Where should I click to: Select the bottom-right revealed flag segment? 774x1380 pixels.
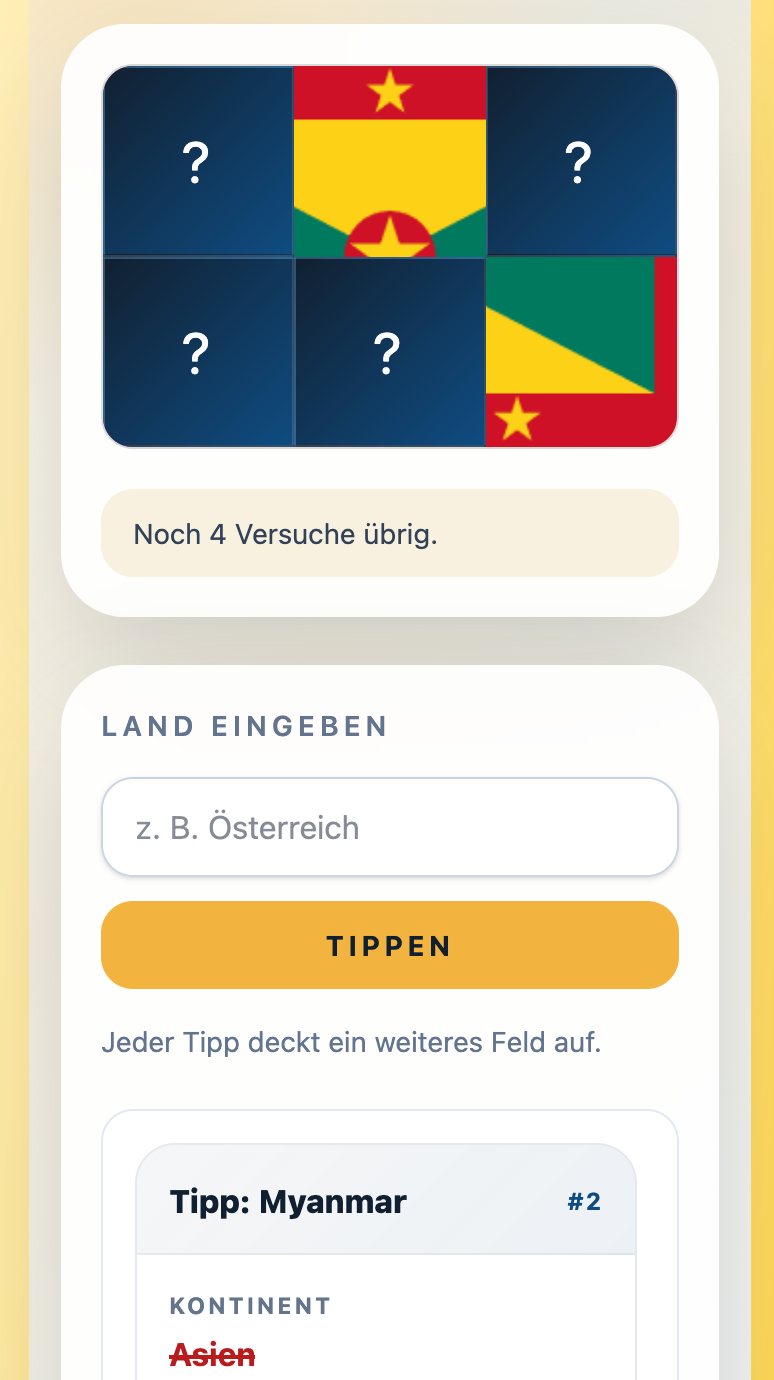coord(580,350)
